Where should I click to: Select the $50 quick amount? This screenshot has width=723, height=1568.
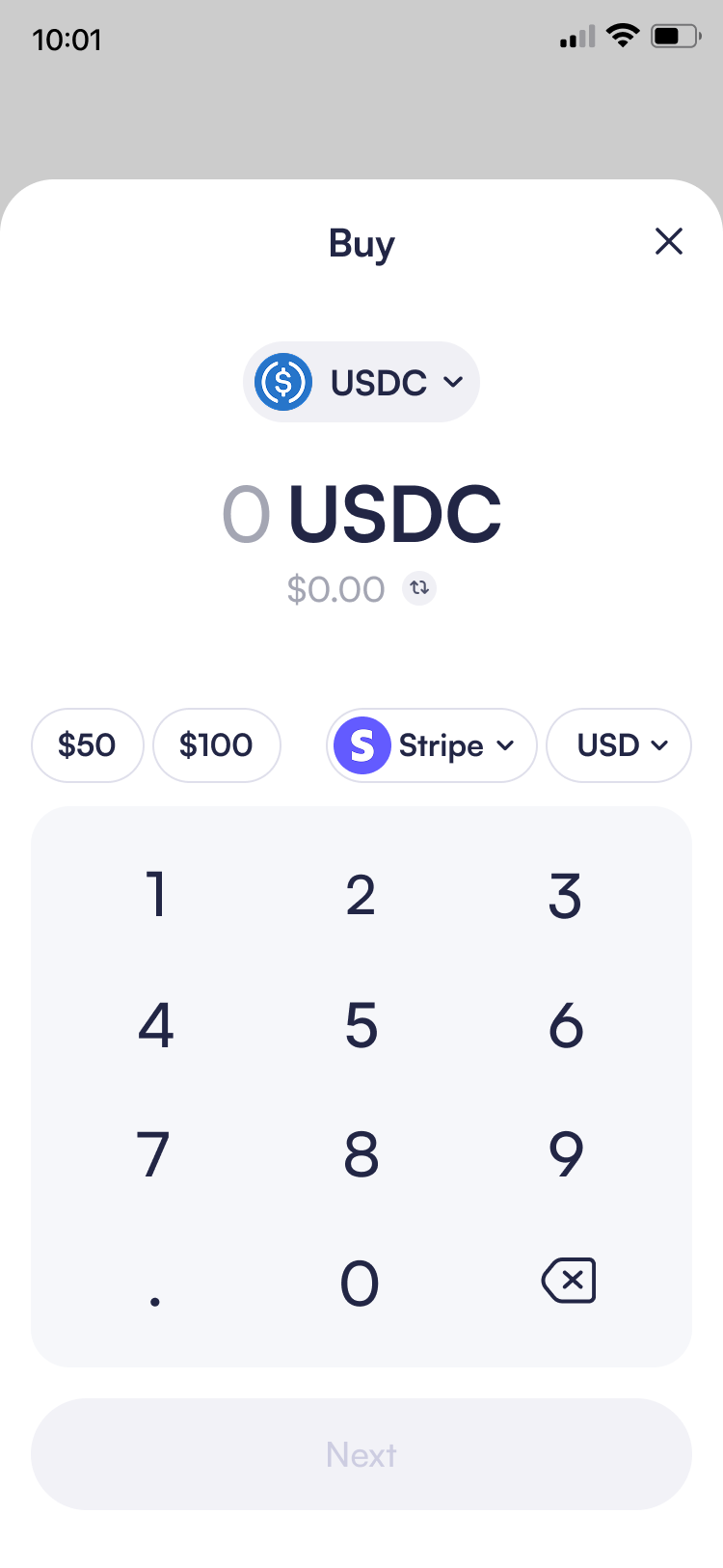click(x=87, y=745)
